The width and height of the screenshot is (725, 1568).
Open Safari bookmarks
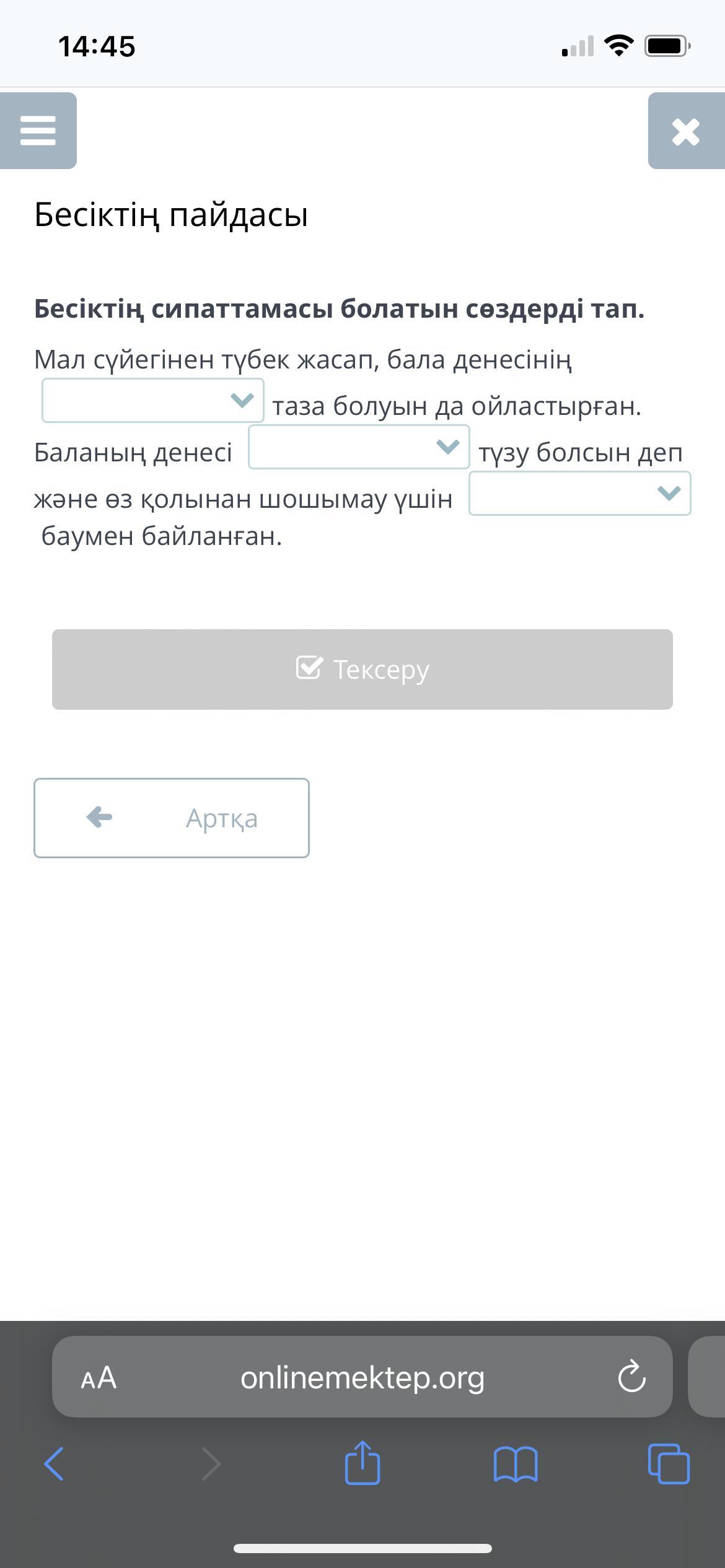tap(516, 1465)
